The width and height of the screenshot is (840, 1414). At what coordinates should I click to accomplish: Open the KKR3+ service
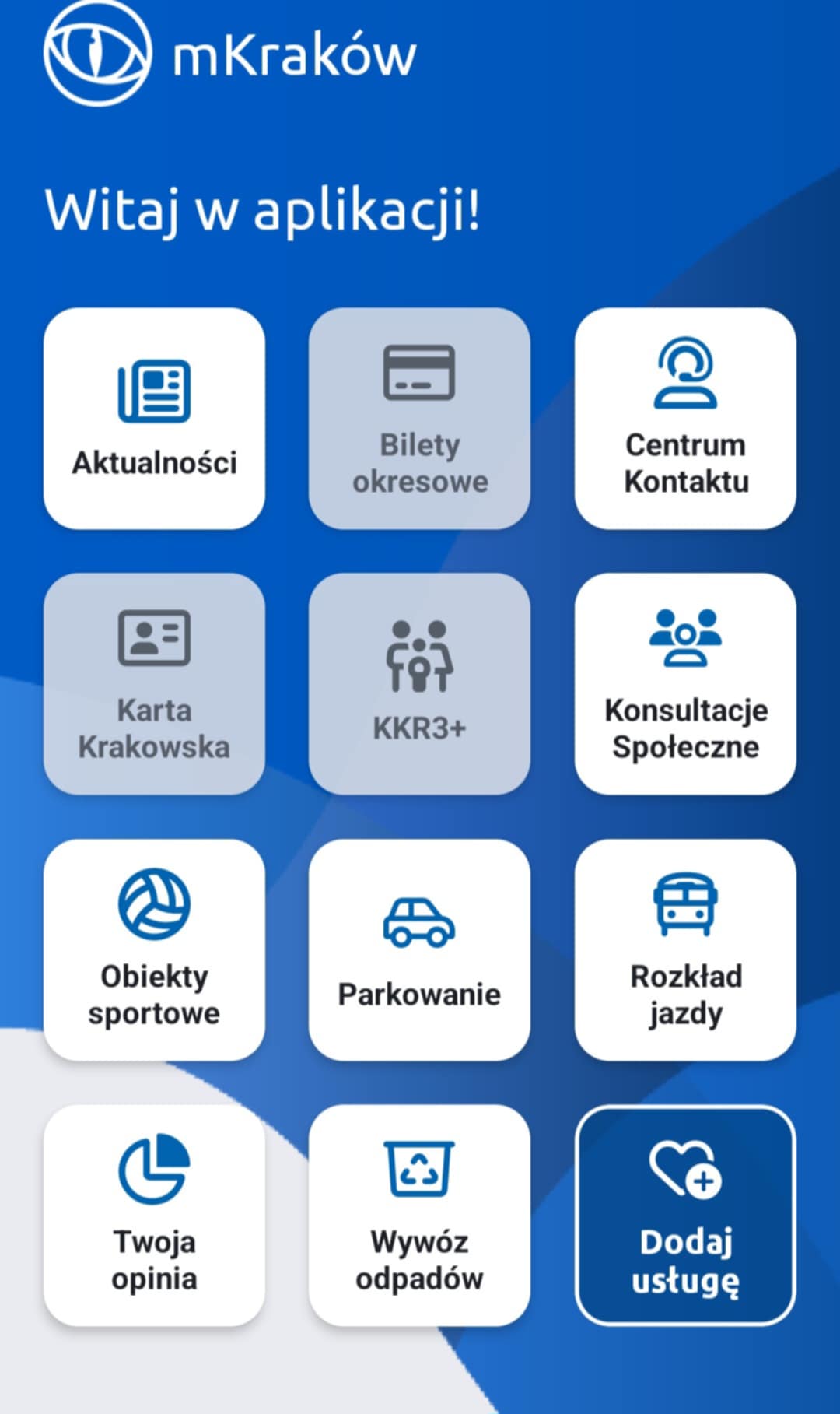(x=419, y=684)
